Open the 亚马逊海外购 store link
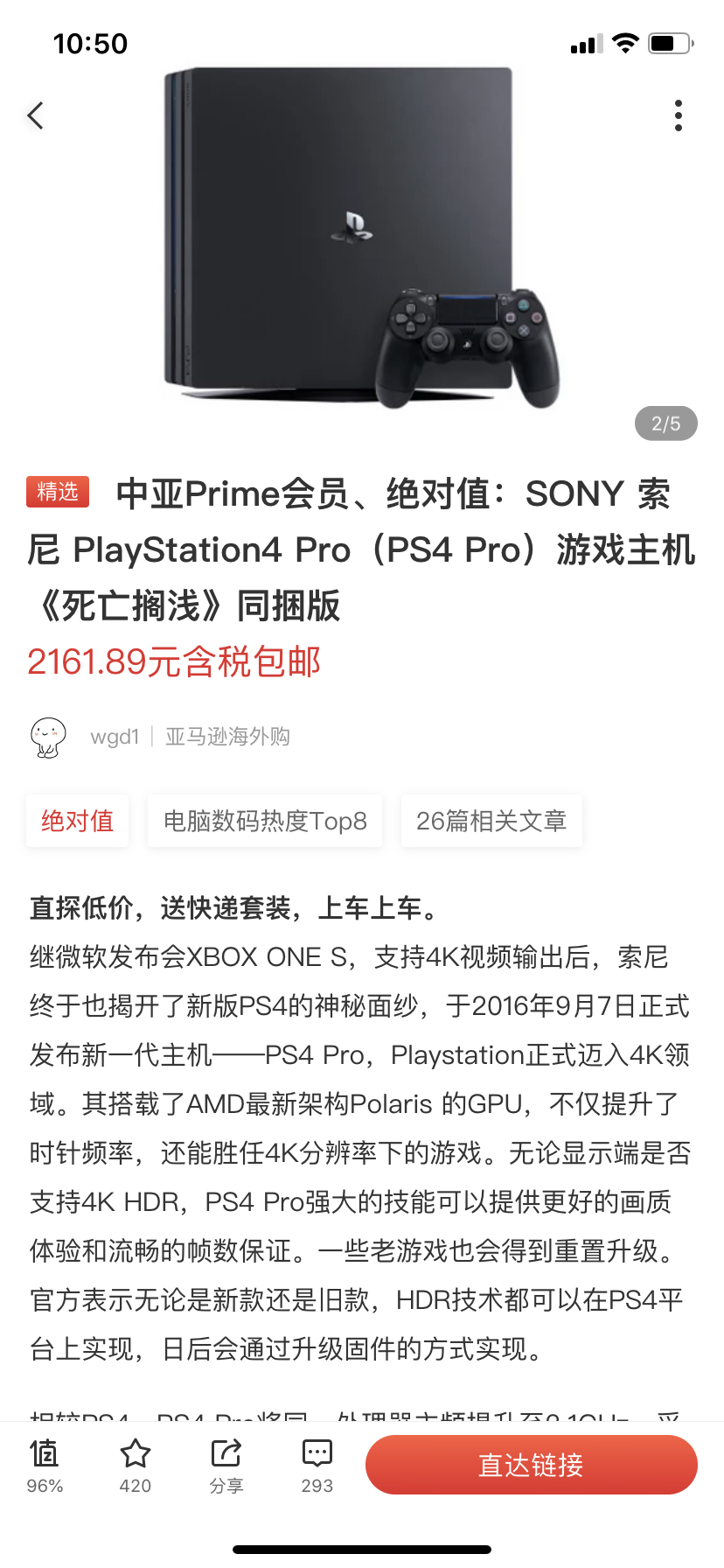The height and width of the screenshot is (1568, 724). click(227, 737)
